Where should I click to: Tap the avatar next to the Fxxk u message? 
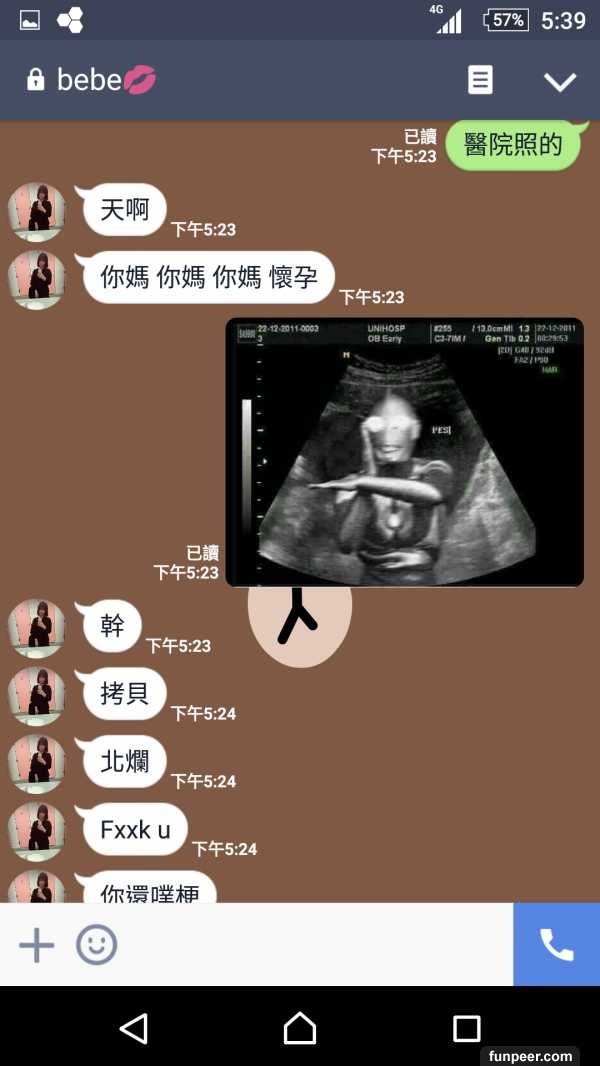(x=37, y=831)
